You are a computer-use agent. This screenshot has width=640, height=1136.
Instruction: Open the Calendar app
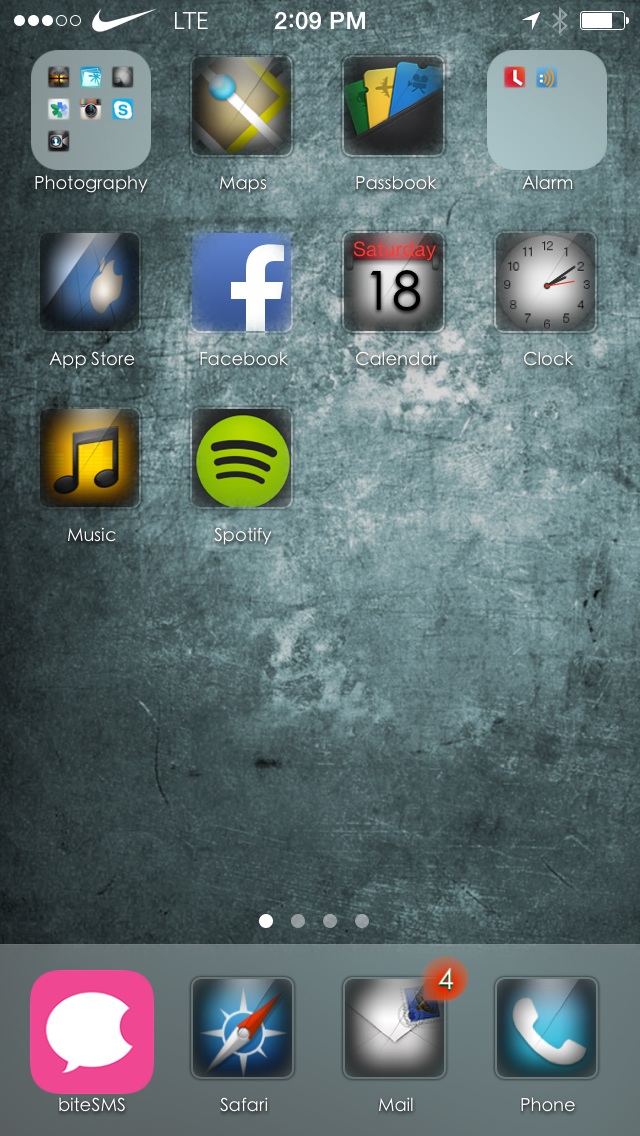[x=394, y=282]
